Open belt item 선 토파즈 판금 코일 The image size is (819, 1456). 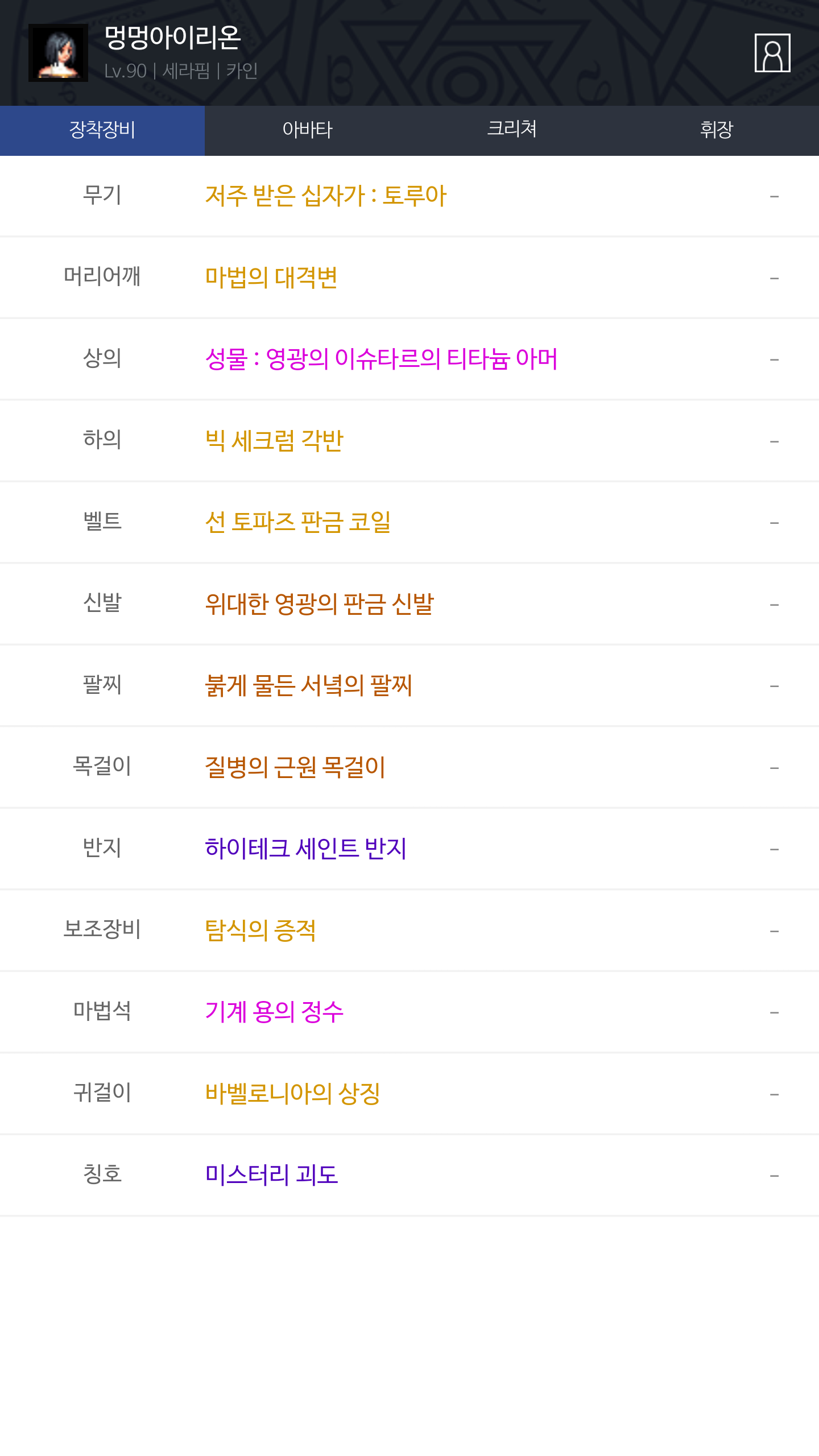298,522
